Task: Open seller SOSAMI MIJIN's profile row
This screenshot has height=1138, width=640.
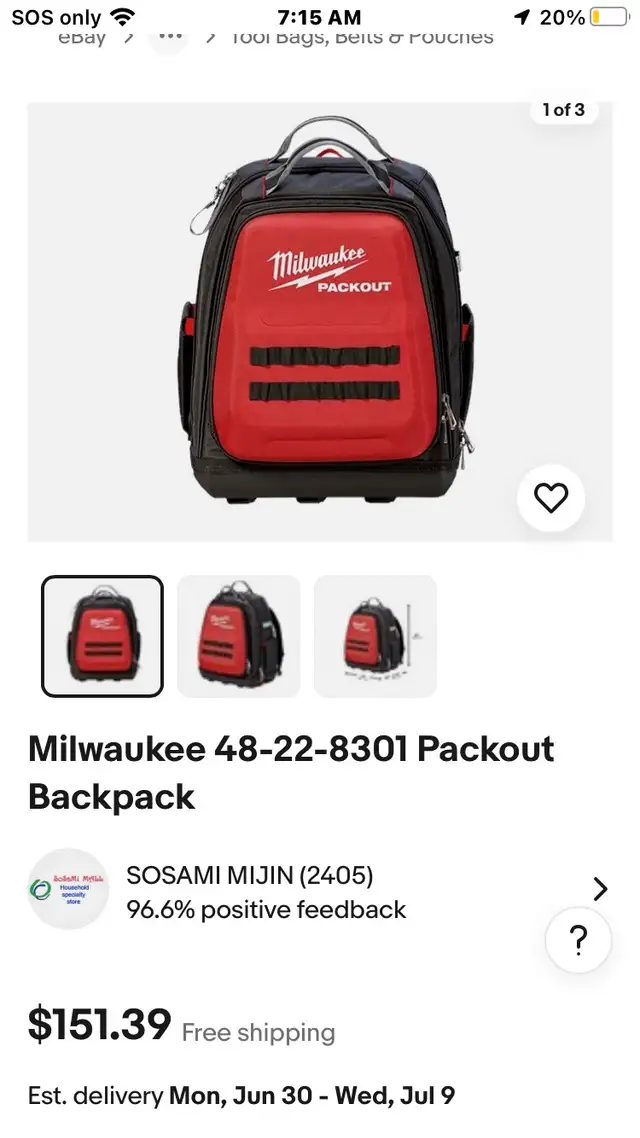Action: click(x=320, y=889)
